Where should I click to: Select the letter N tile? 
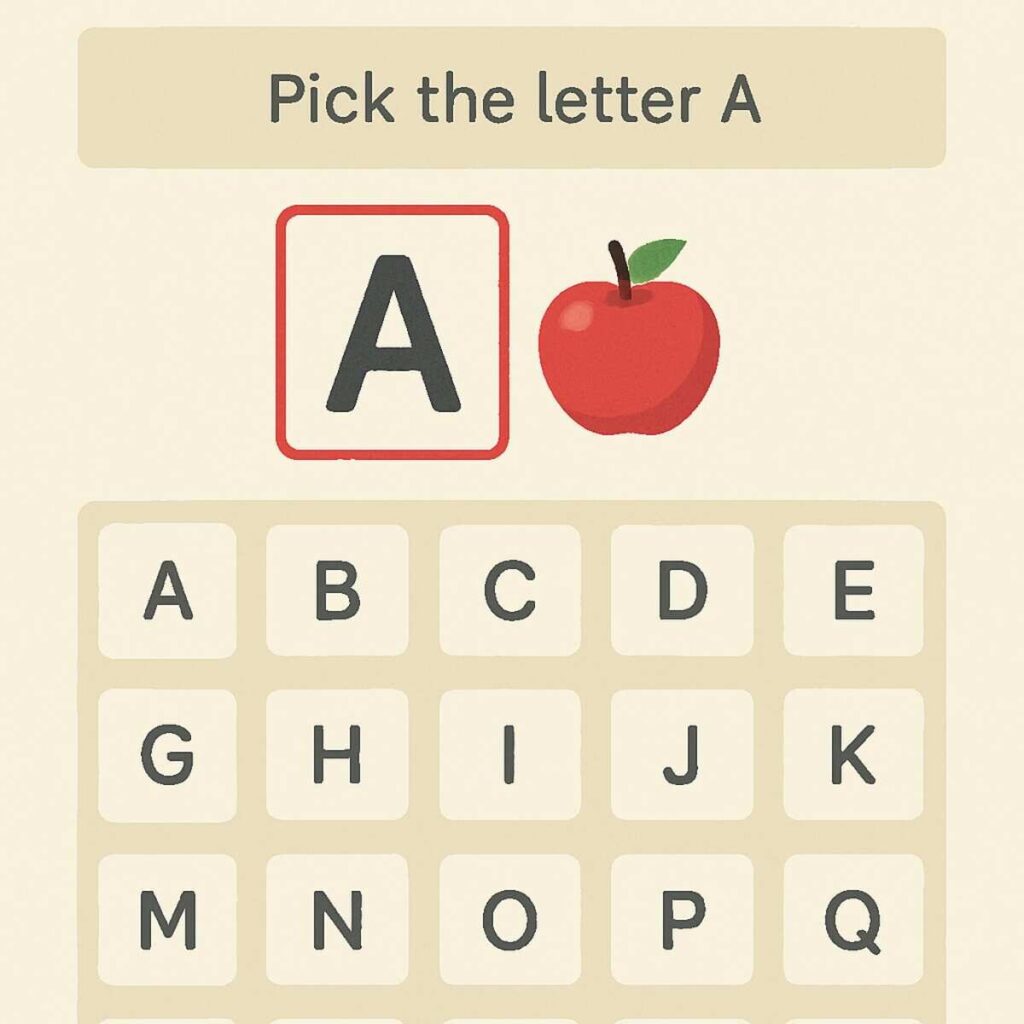338,920
